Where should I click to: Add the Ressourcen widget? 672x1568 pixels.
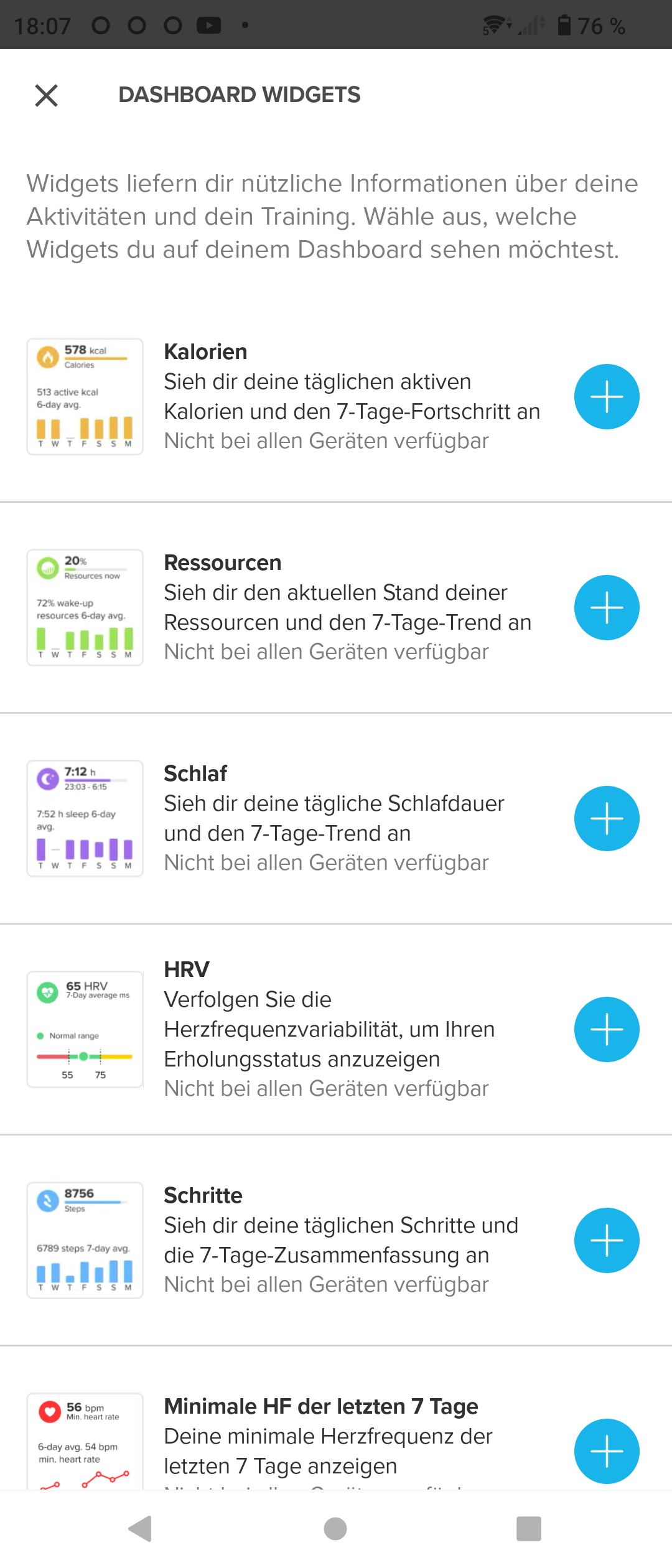pos(607,608)
